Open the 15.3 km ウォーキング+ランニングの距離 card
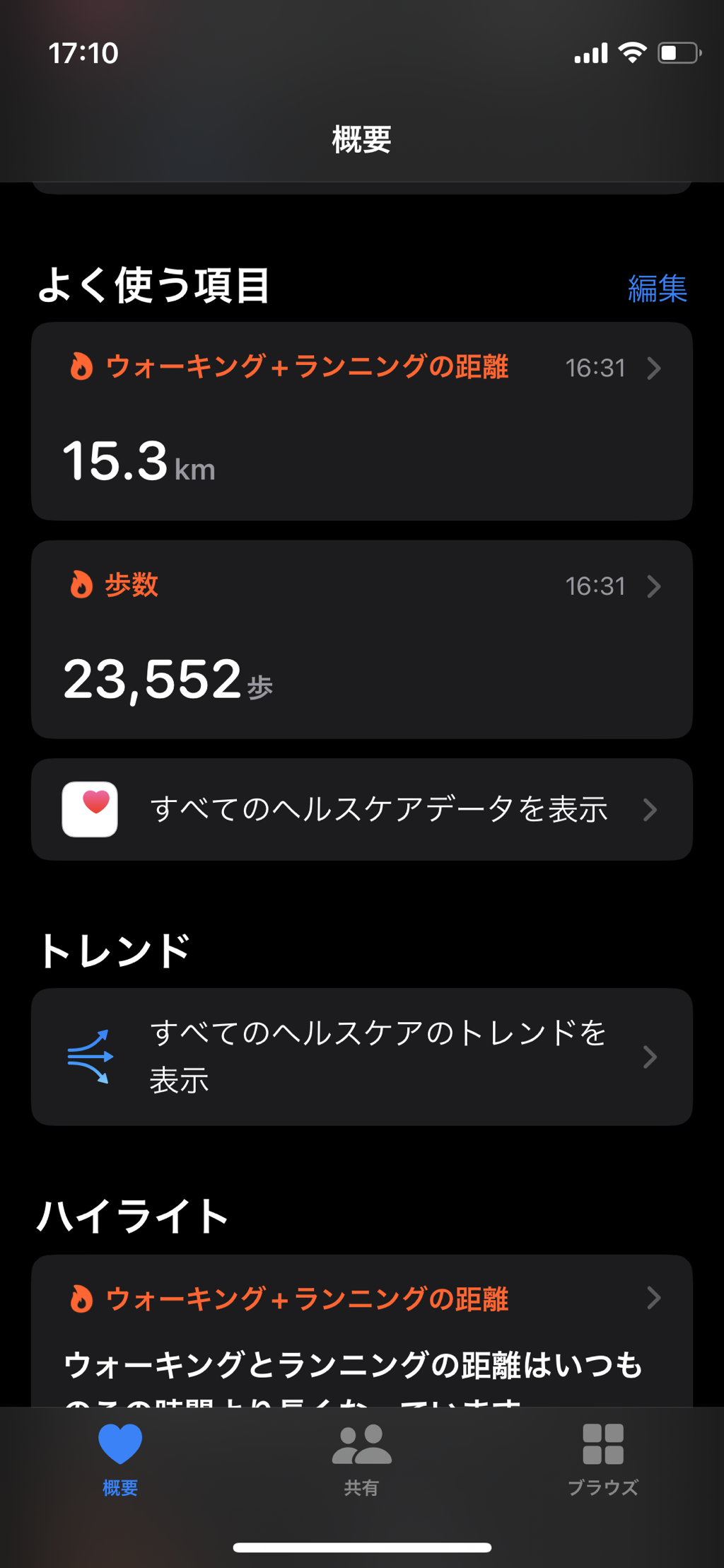 coord(361,422)
